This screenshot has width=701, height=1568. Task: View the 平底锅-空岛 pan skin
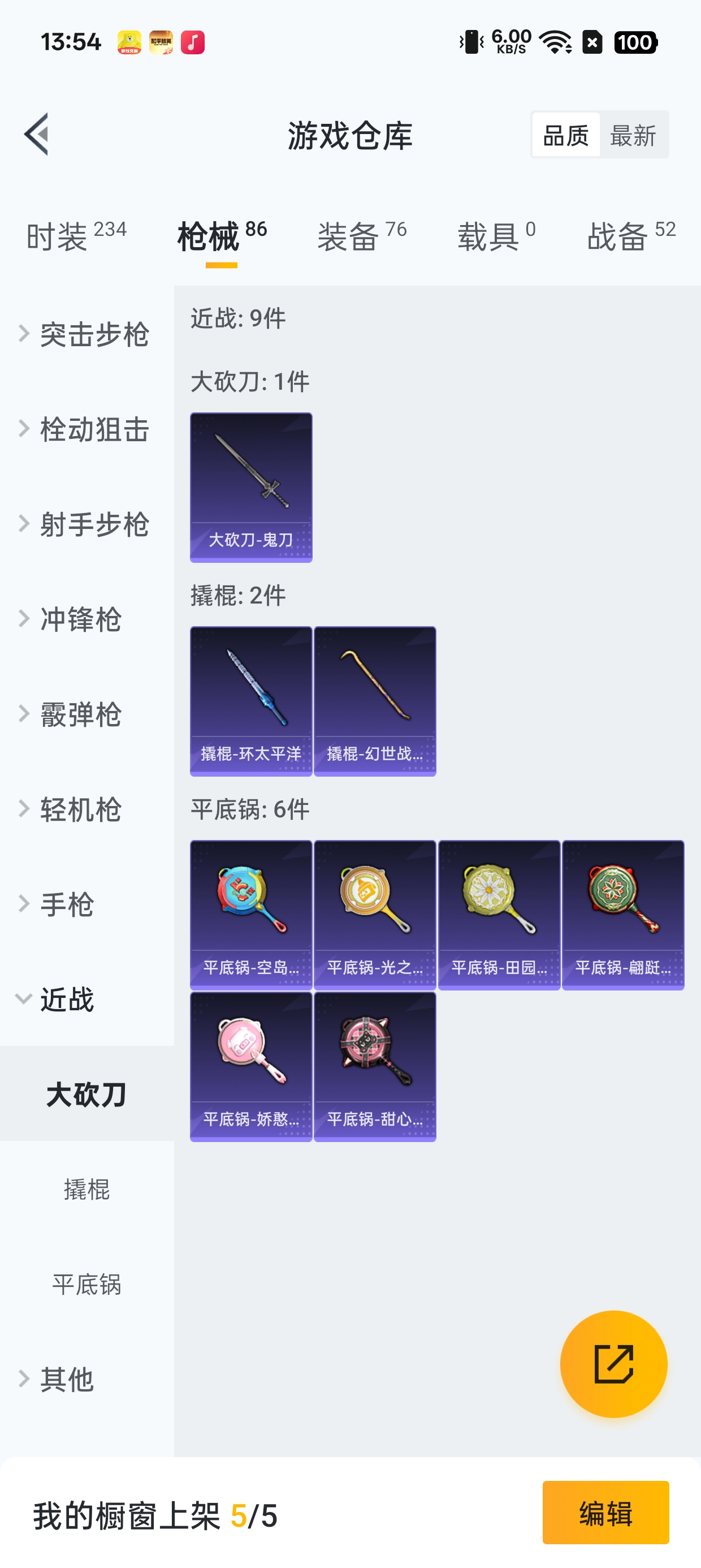250,914
